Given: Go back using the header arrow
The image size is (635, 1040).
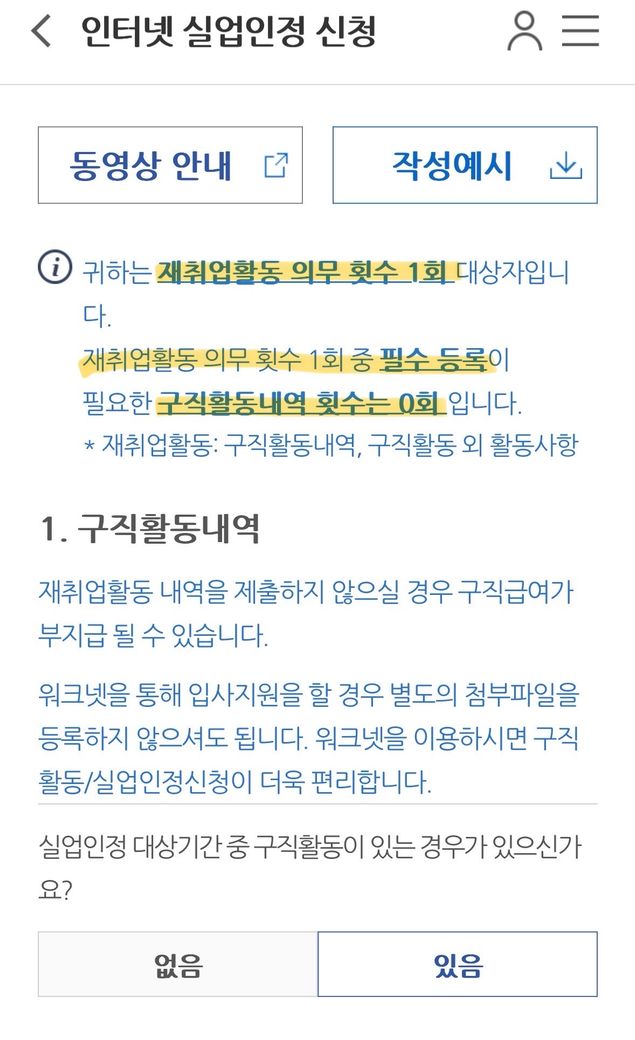Looking at the screenshot, I should pos(41,32).
